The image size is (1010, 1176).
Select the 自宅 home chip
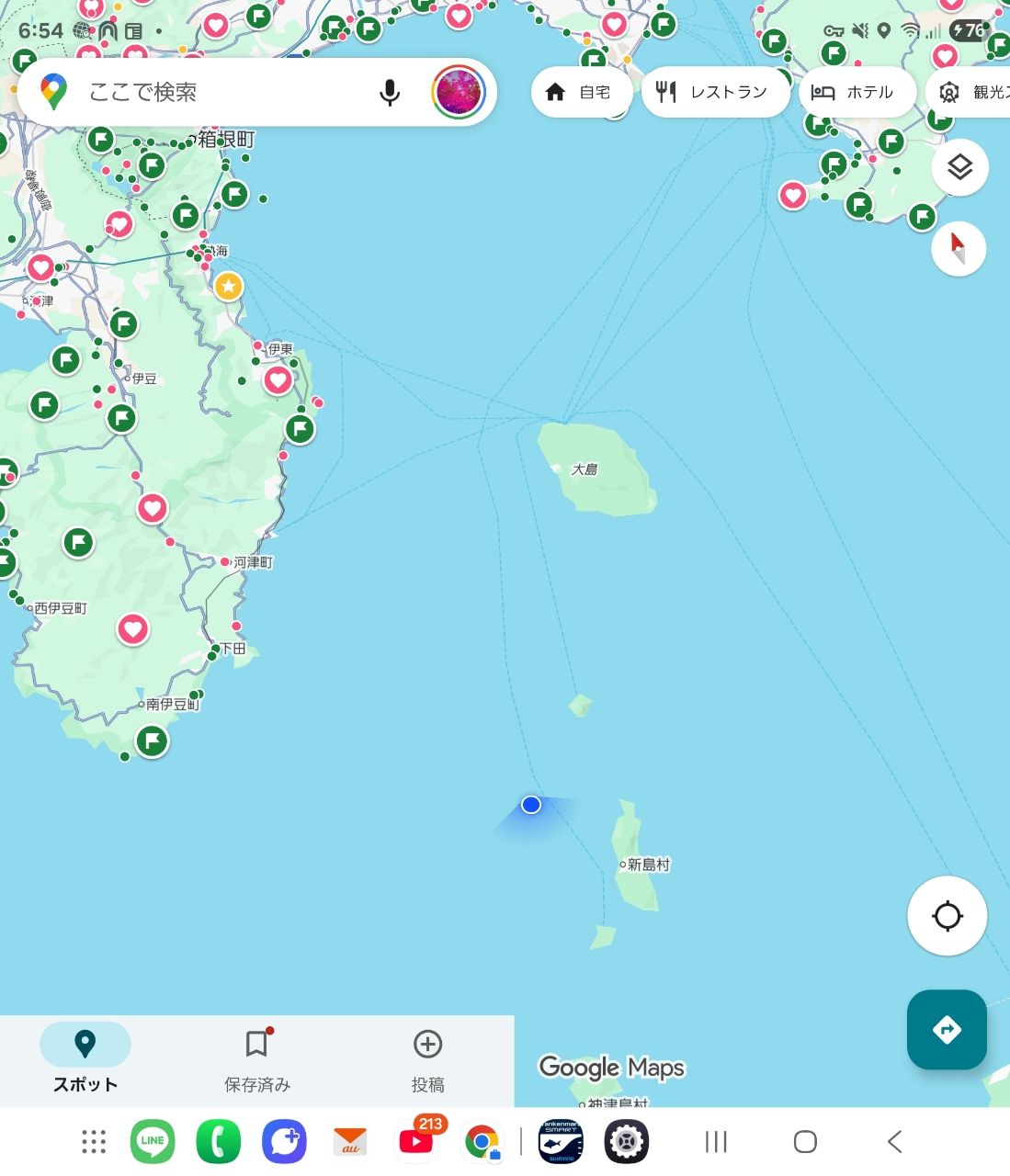[580, 92]
